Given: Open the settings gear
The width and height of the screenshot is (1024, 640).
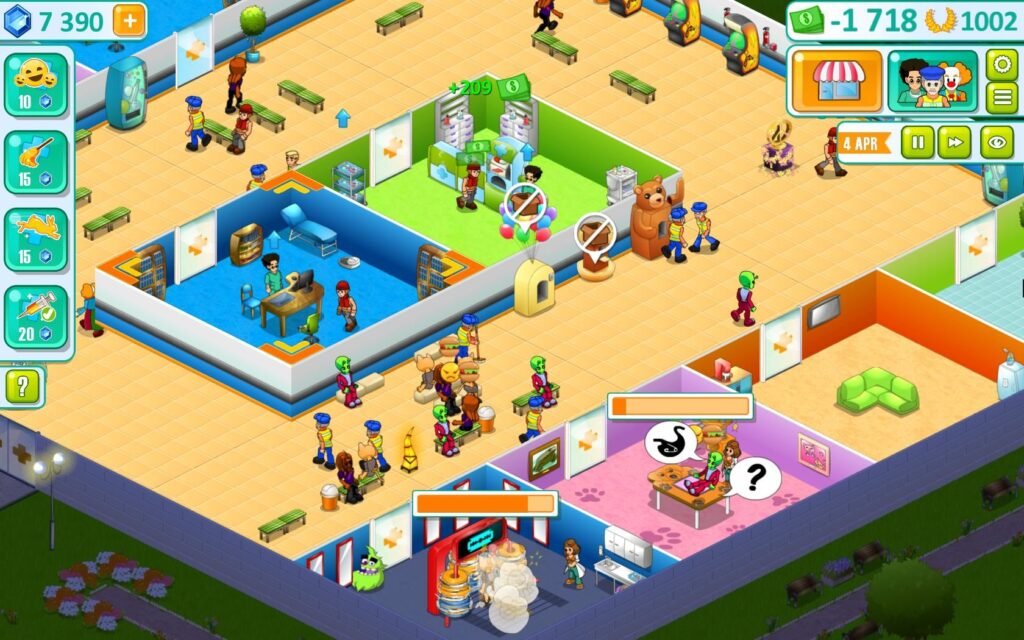Looking at the screenshot, I should click(1001, 64).
